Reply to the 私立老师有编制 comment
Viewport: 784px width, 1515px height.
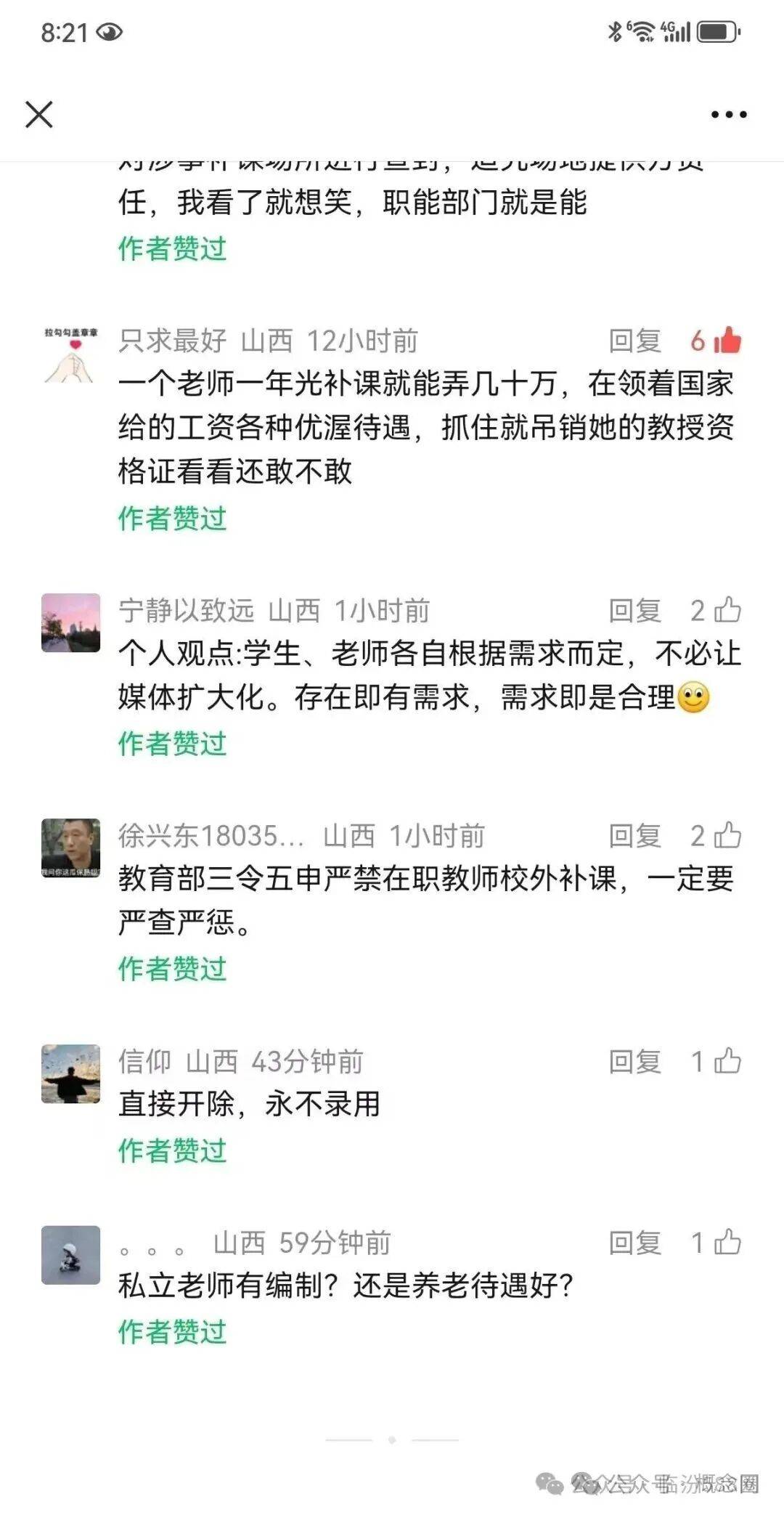[634, 1243]
